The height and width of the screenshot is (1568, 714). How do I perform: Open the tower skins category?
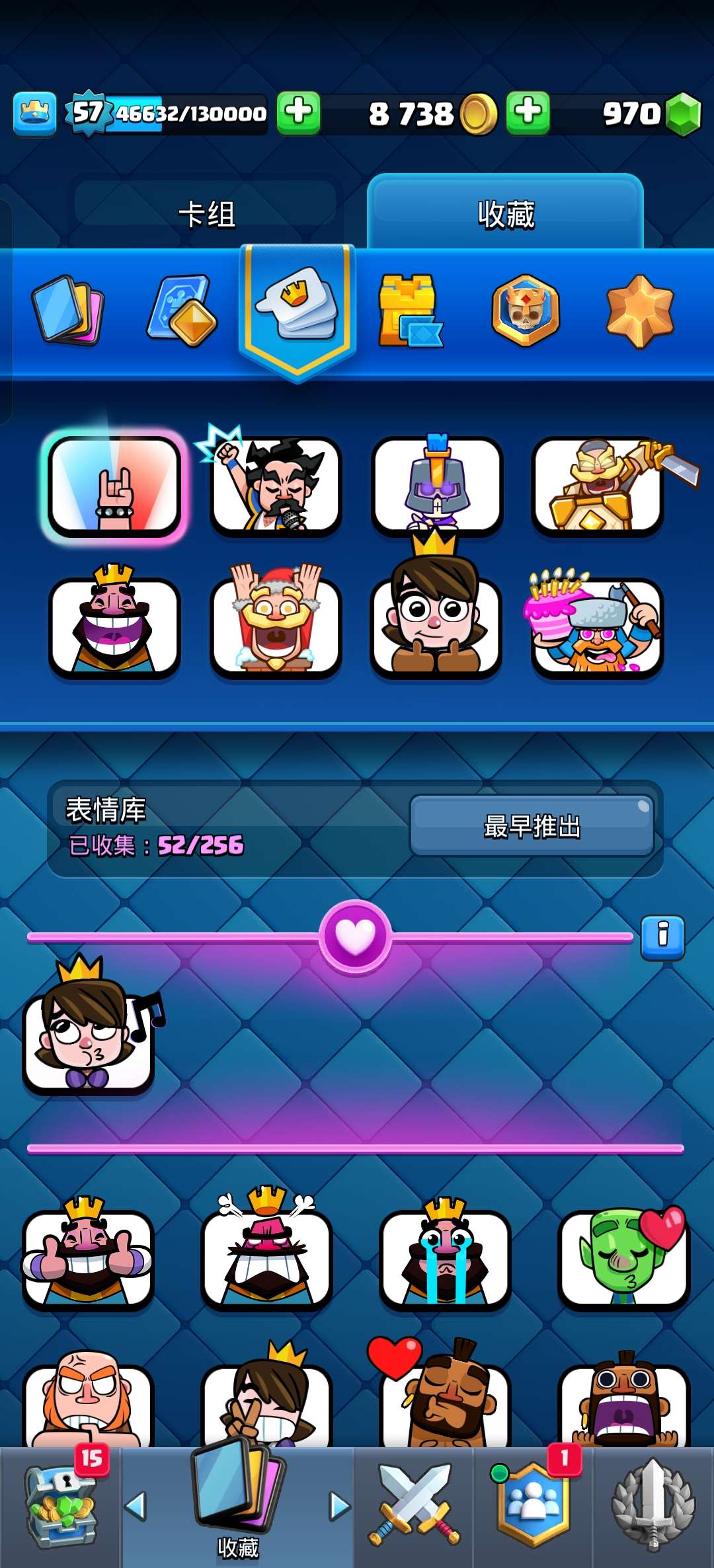point(409,311)
